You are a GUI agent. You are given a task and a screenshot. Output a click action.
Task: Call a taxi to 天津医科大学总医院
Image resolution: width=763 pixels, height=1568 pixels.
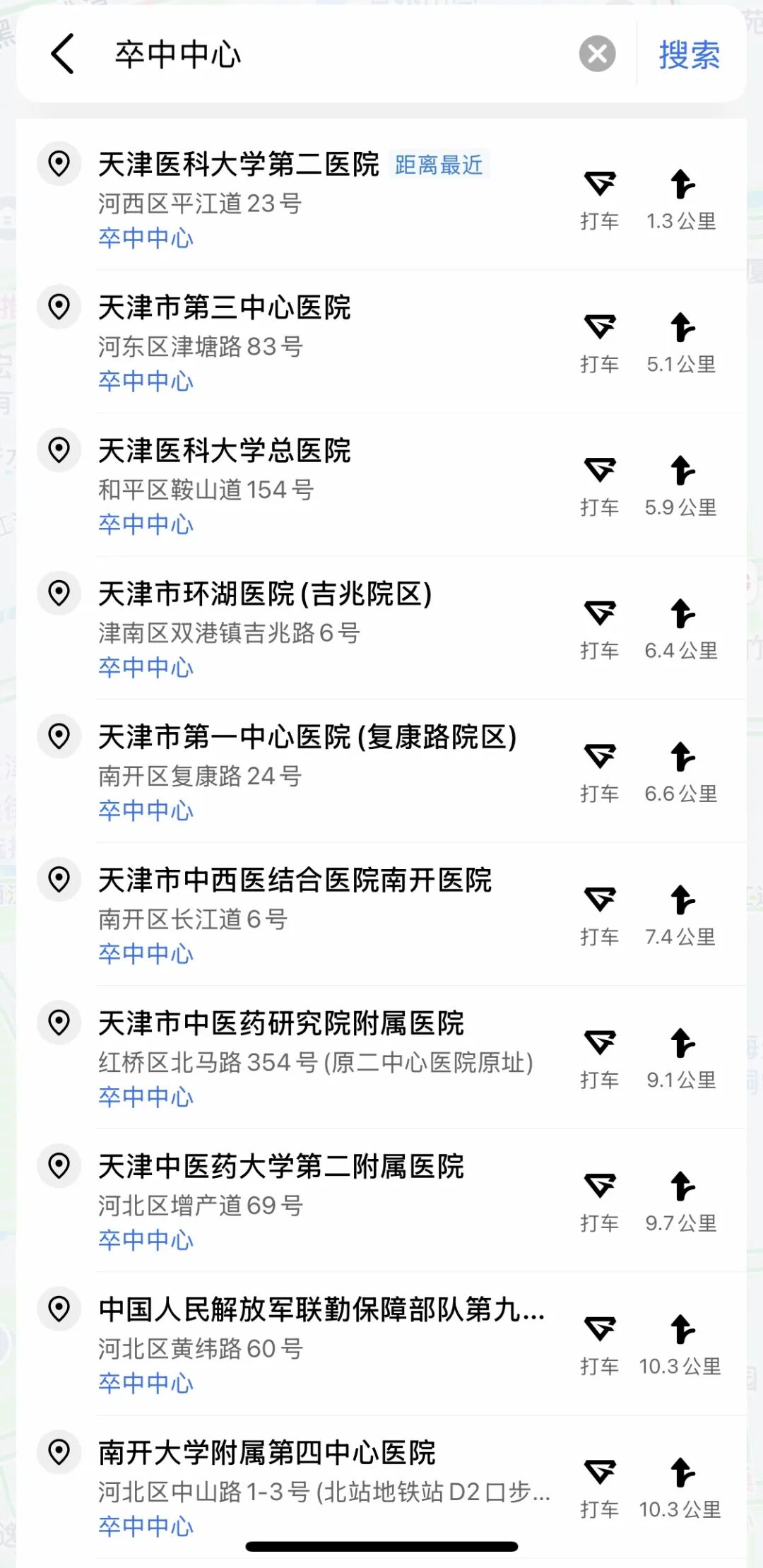tap(599, 485)
